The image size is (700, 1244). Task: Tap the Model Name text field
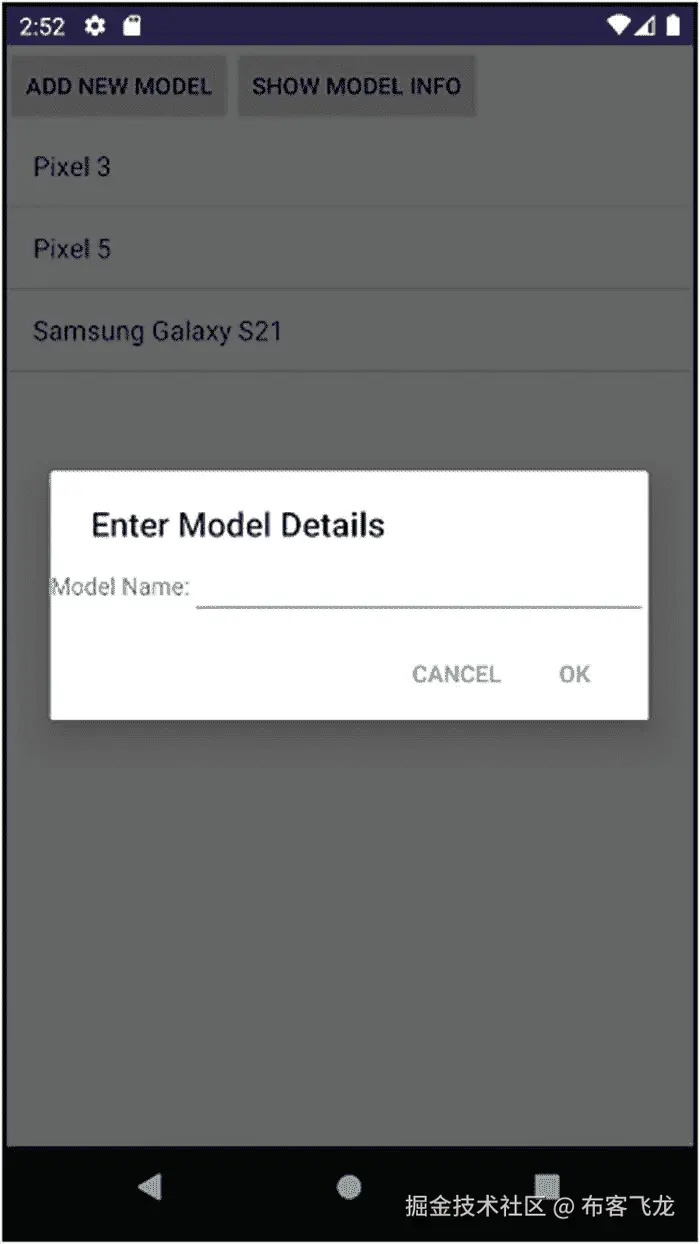coord(418,588)
